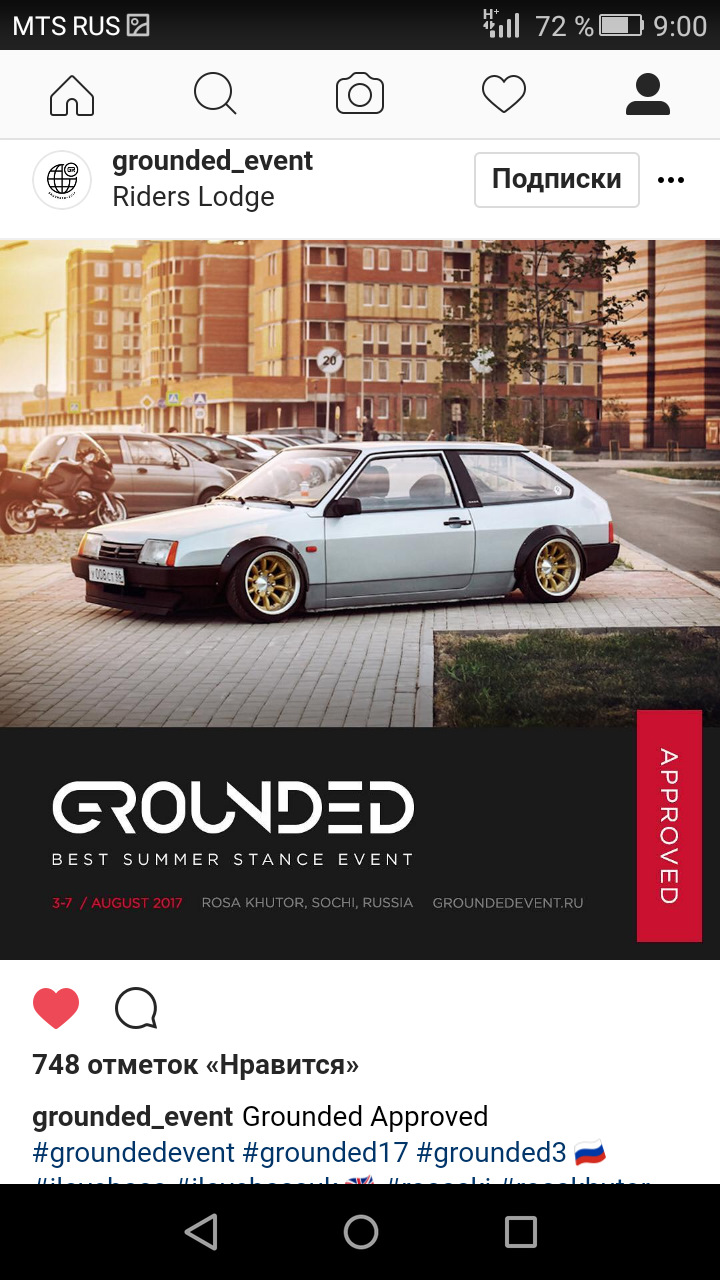Viewport: 720px width, 1280px height.
Task: Toggle following with the Подписки button
Action: [556, 180]
